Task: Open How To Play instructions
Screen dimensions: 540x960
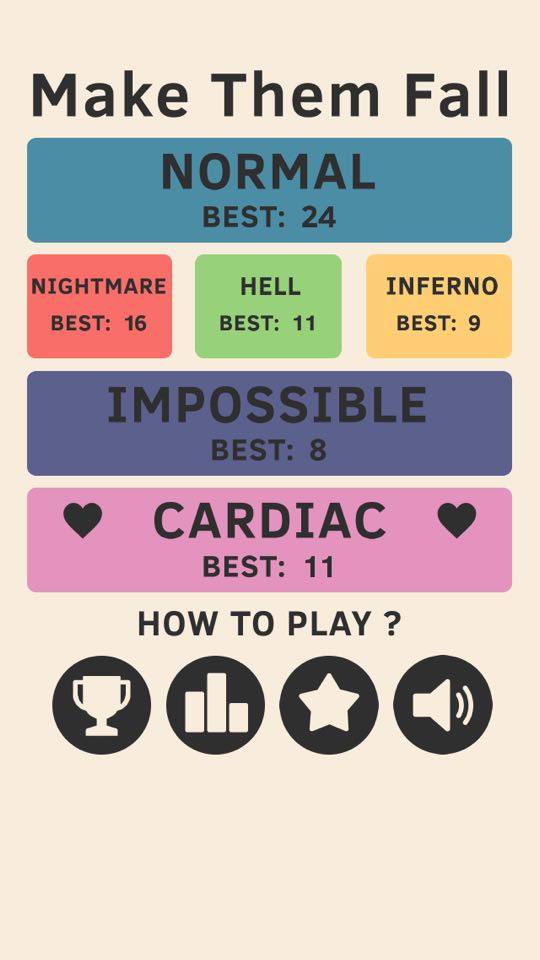Action: (269, 624)
